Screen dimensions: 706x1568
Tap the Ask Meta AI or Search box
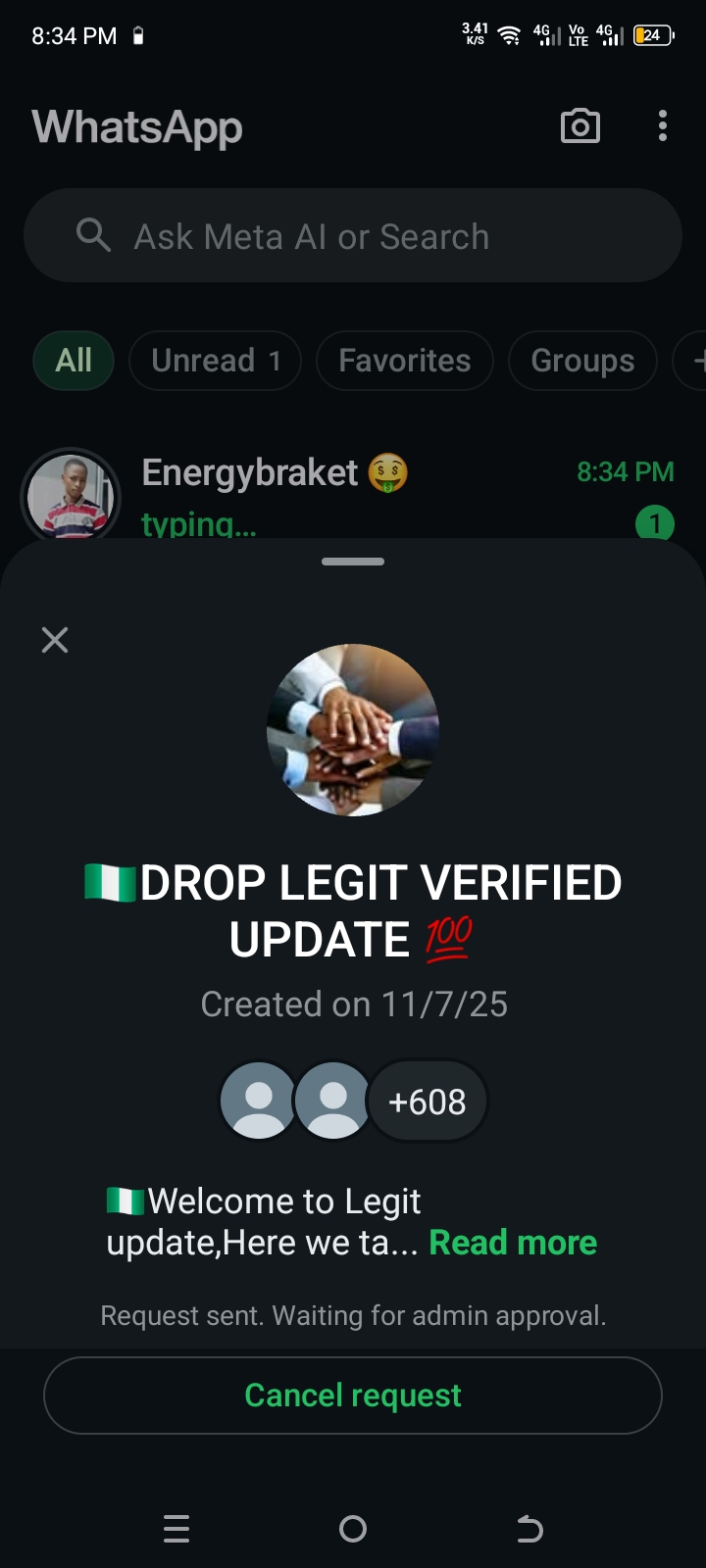(x=353, y=236)
